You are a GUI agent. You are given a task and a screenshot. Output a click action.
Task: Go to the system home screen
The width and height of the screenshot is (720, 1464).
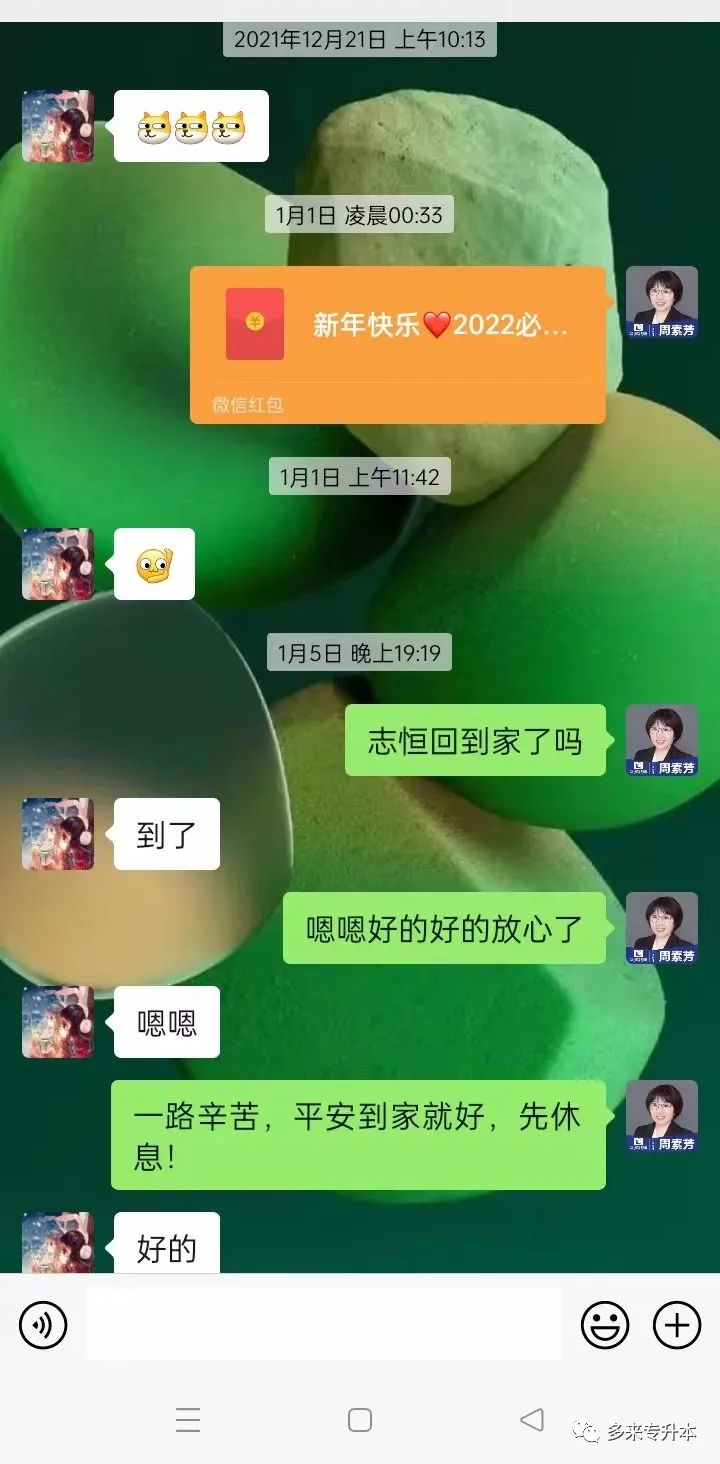pyautogui.click(x=360, y=1419)
